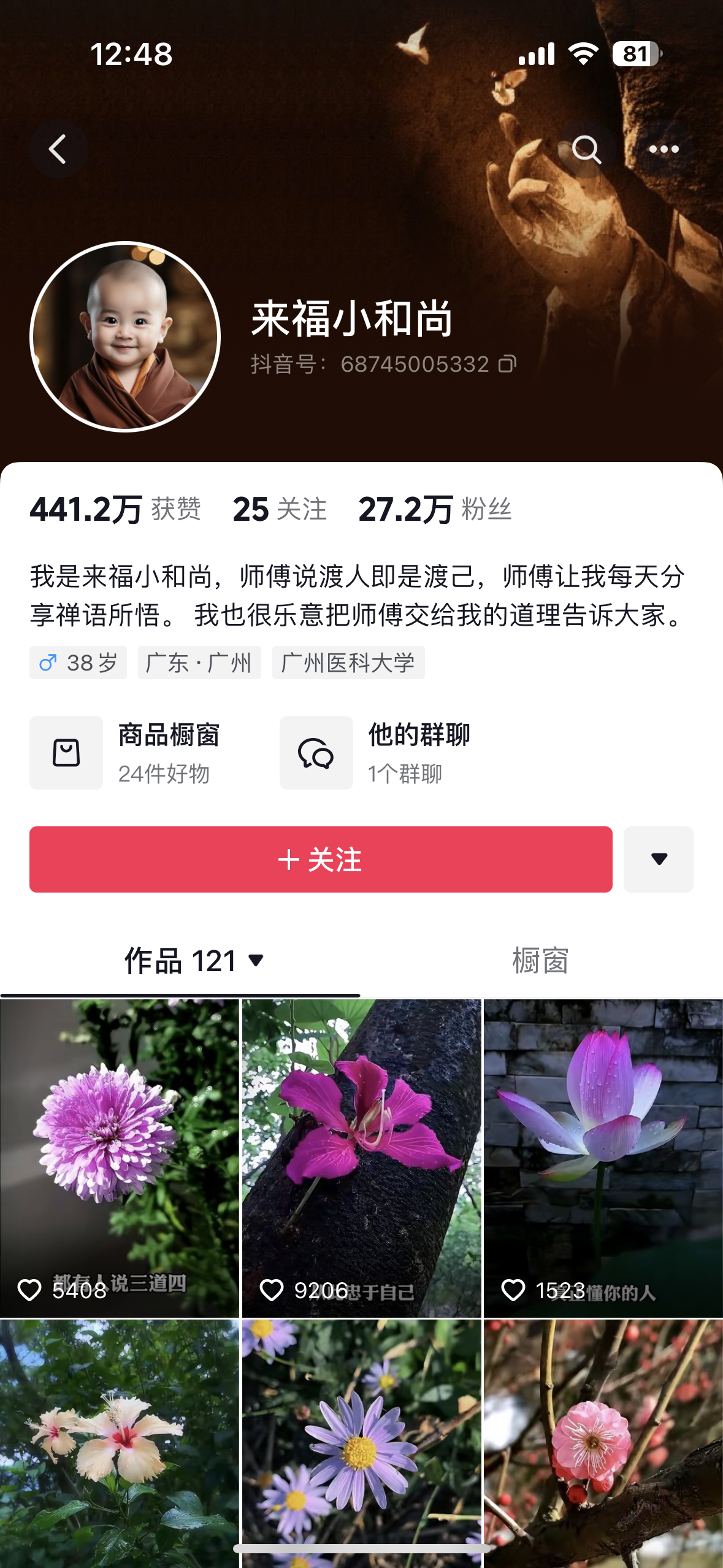Open the lotus video with 1523 likes

coord(603,1158)
